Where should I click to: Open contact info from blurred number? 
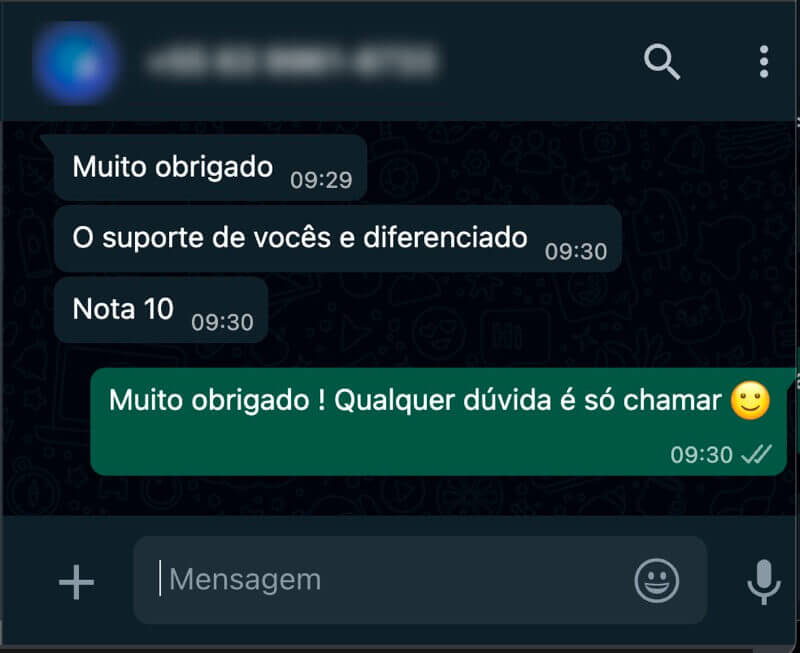coord(292,60)
